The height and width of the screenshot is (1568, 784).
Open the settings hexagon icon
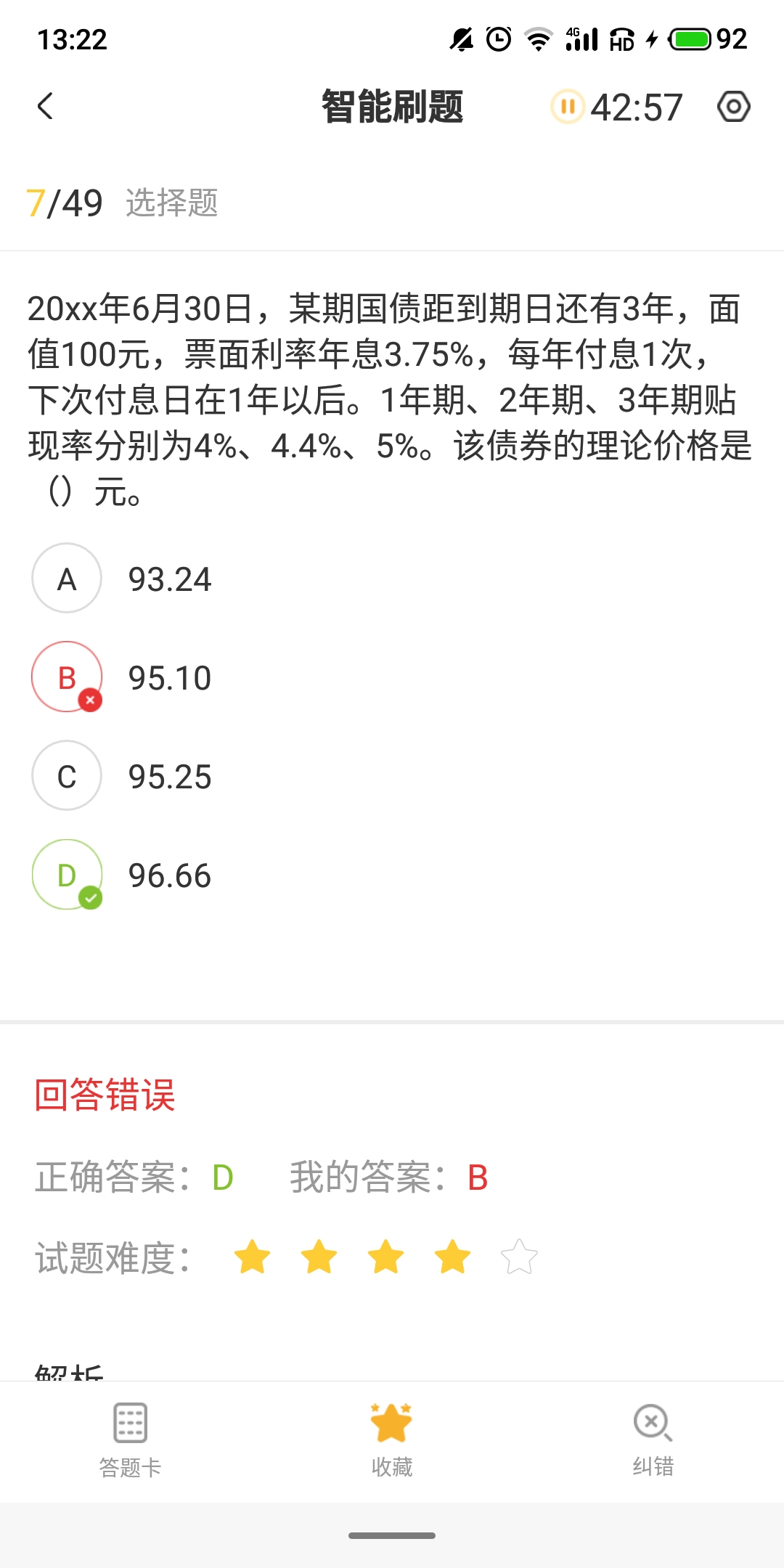pos(733,107)
